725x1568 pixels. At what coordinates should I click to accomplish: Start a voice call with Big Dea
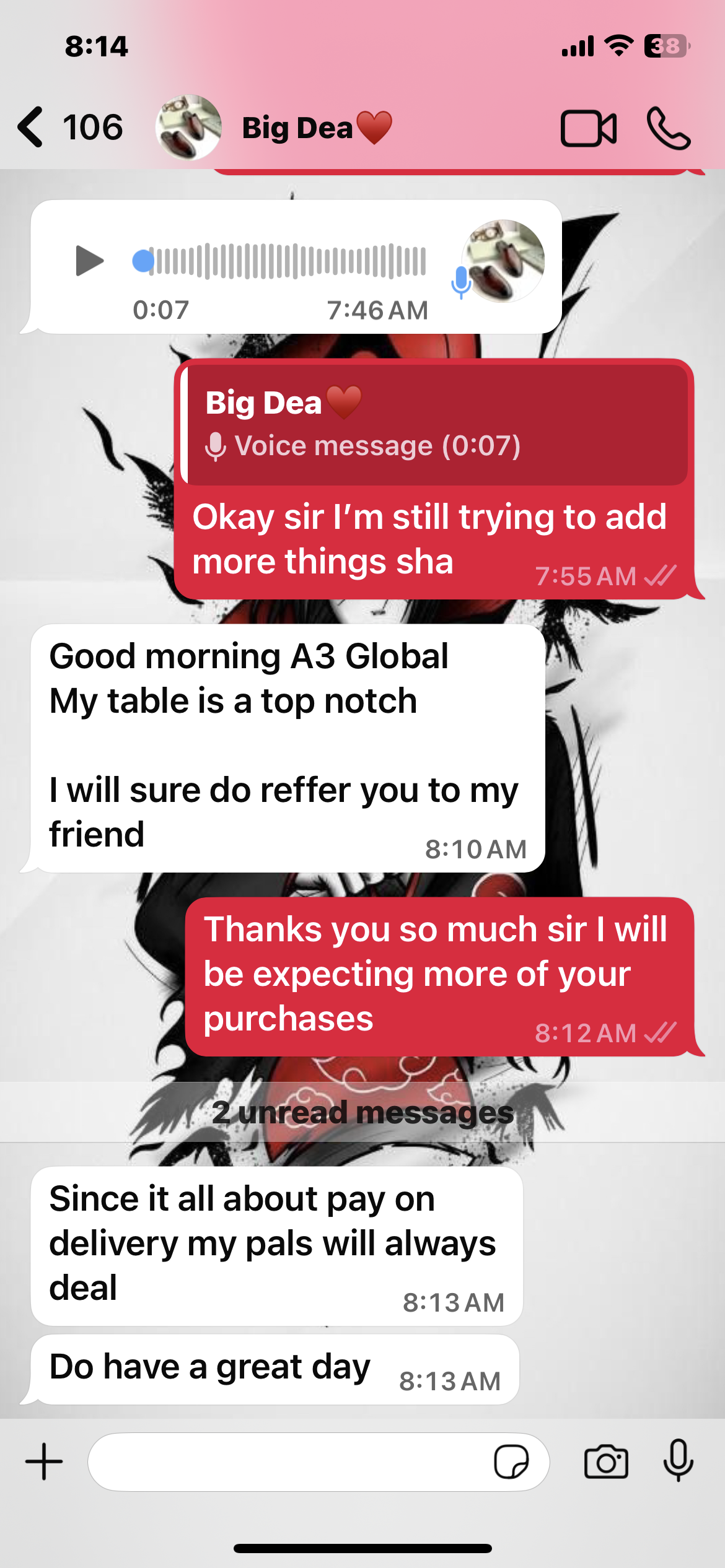(669, 128)
